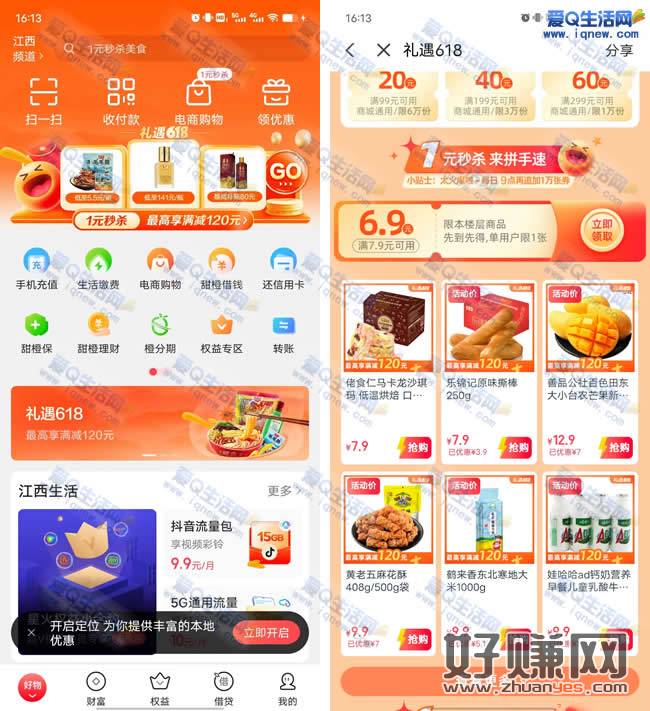
Task: Tap 立即开启 to enable location
Action: point(266,632)
